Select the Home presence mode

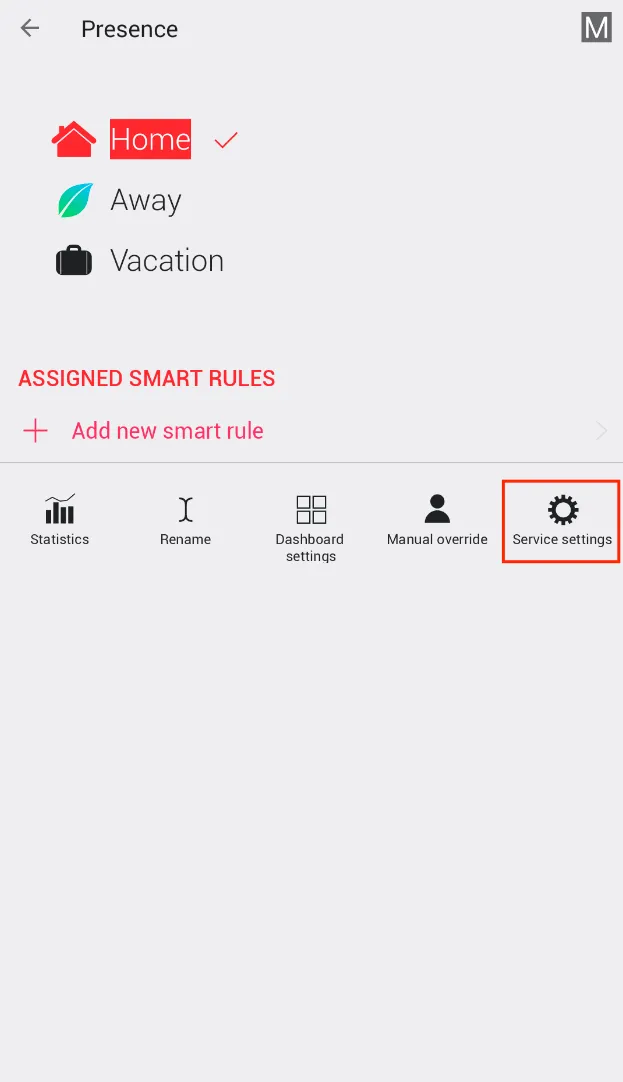click(150, 139)
